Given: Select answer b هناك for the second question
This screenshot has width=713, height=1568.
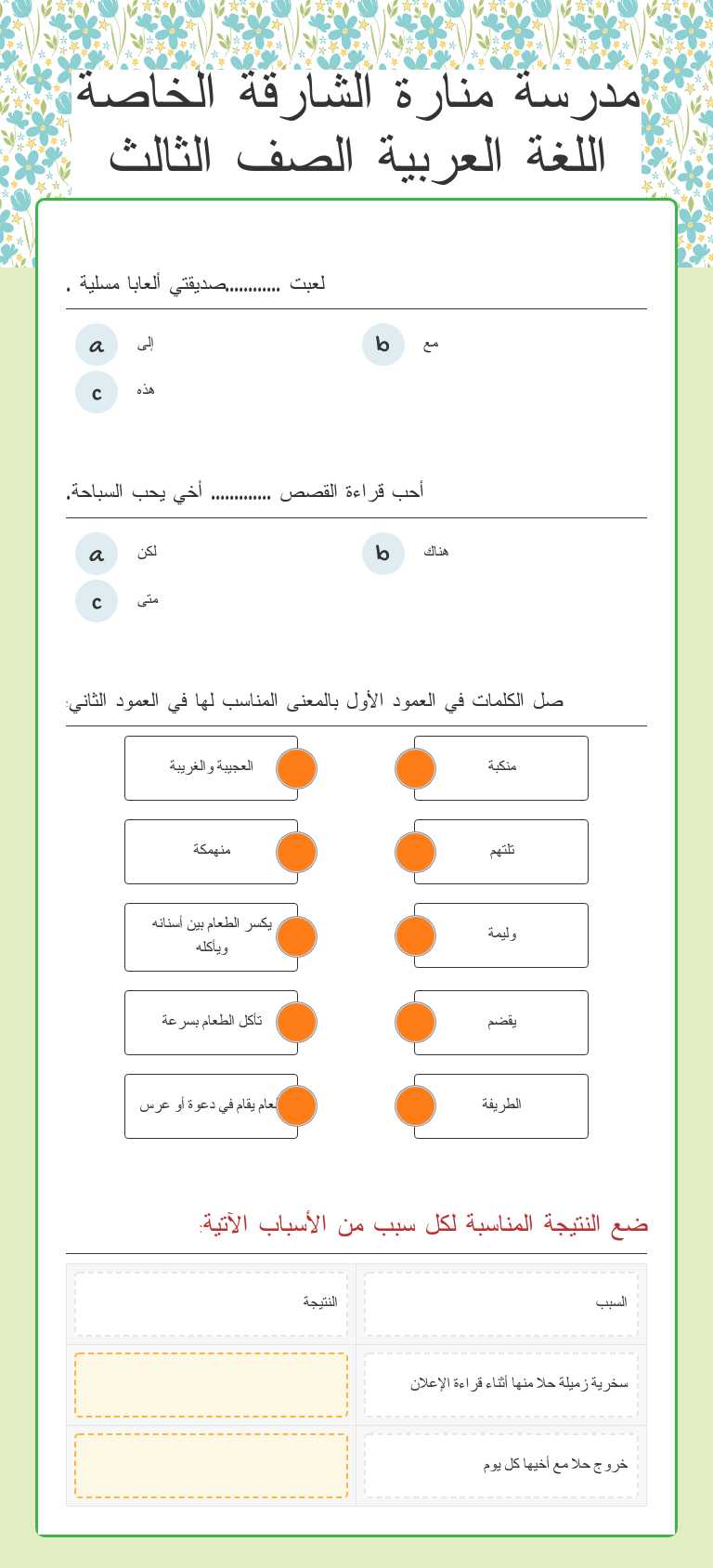Looking at the screenshot, I should 382,554.
